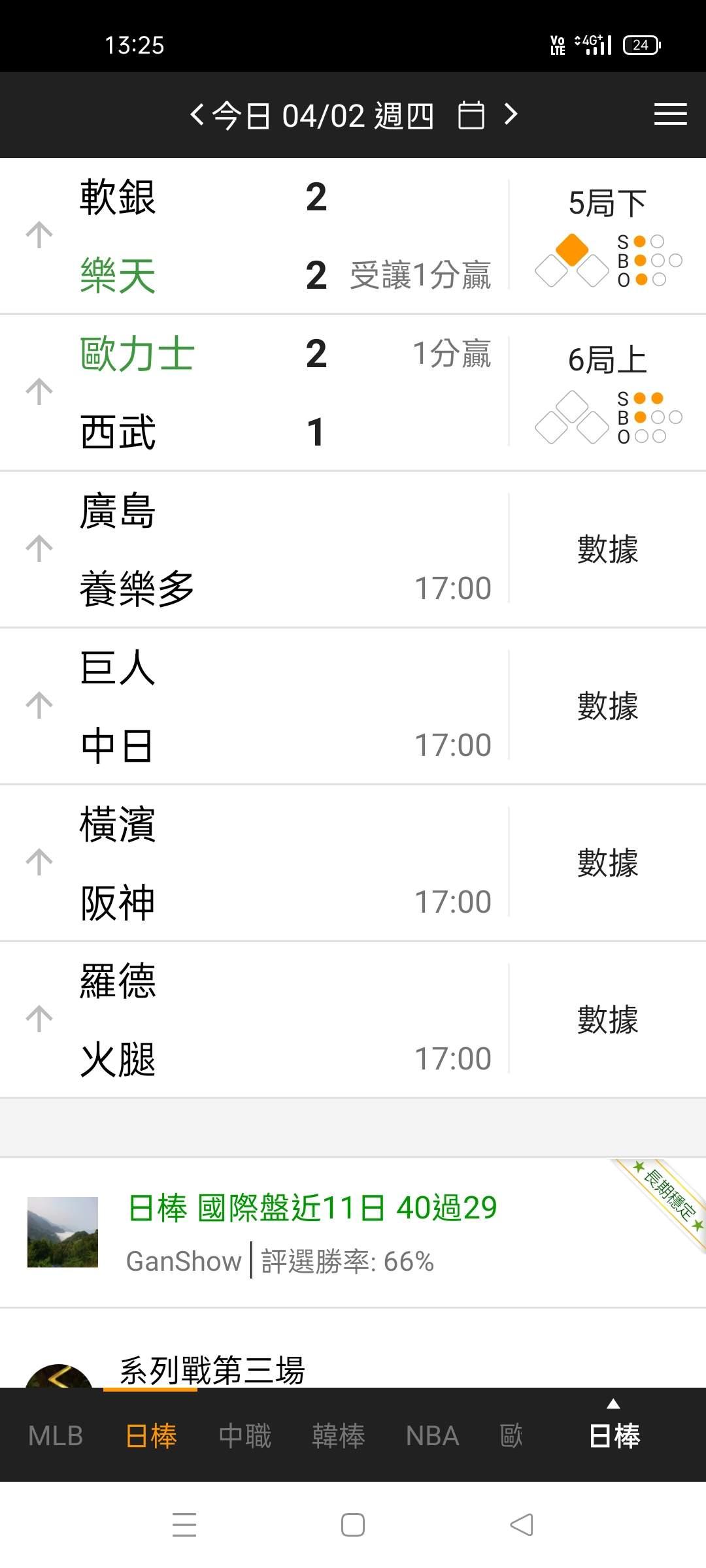Go to the previous day
This screenshot has height=1568, width=706.
(x=197, y=115)
